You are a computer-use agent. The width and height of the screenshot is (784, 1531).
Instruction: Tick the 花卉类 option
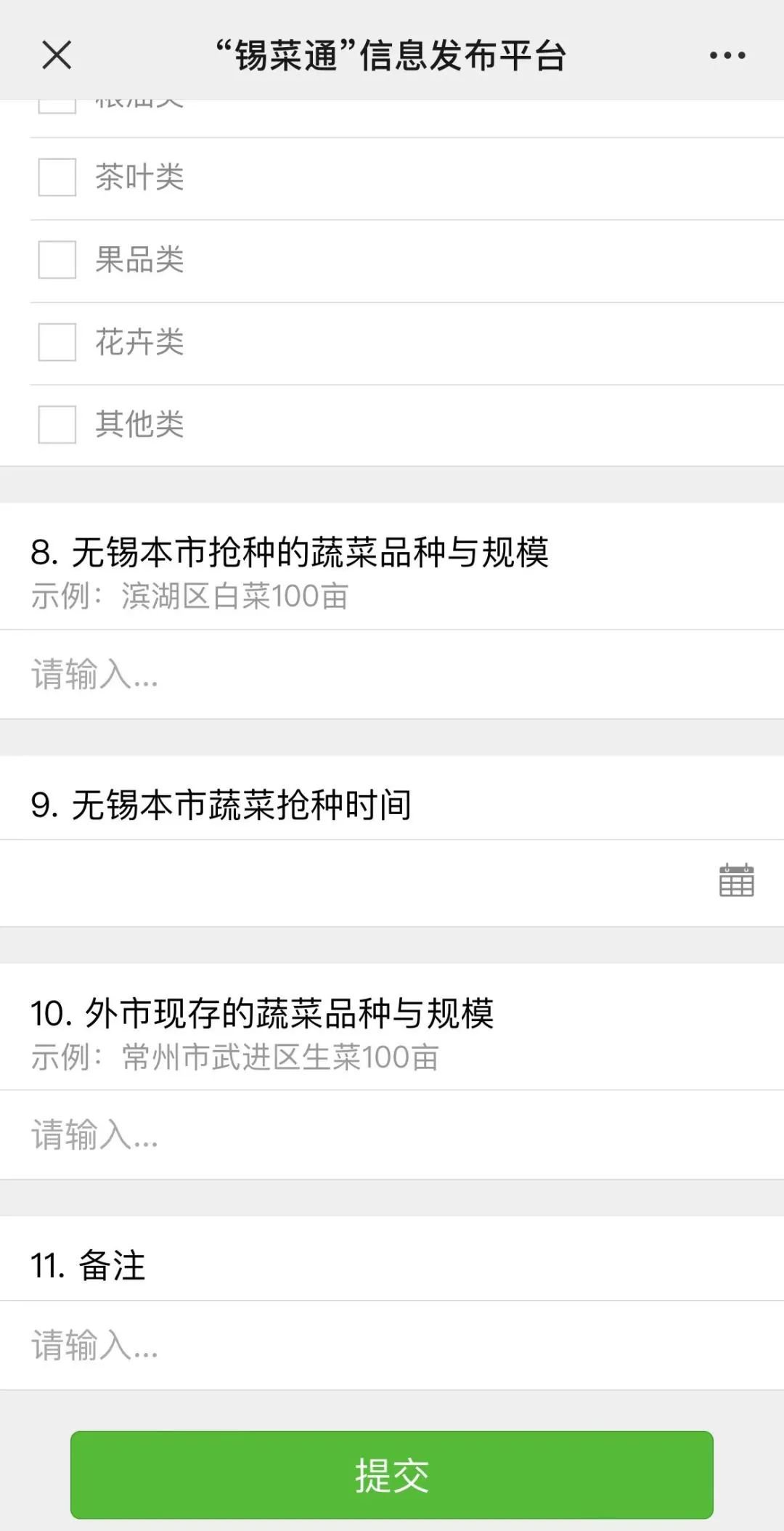[x=57, y=342]
